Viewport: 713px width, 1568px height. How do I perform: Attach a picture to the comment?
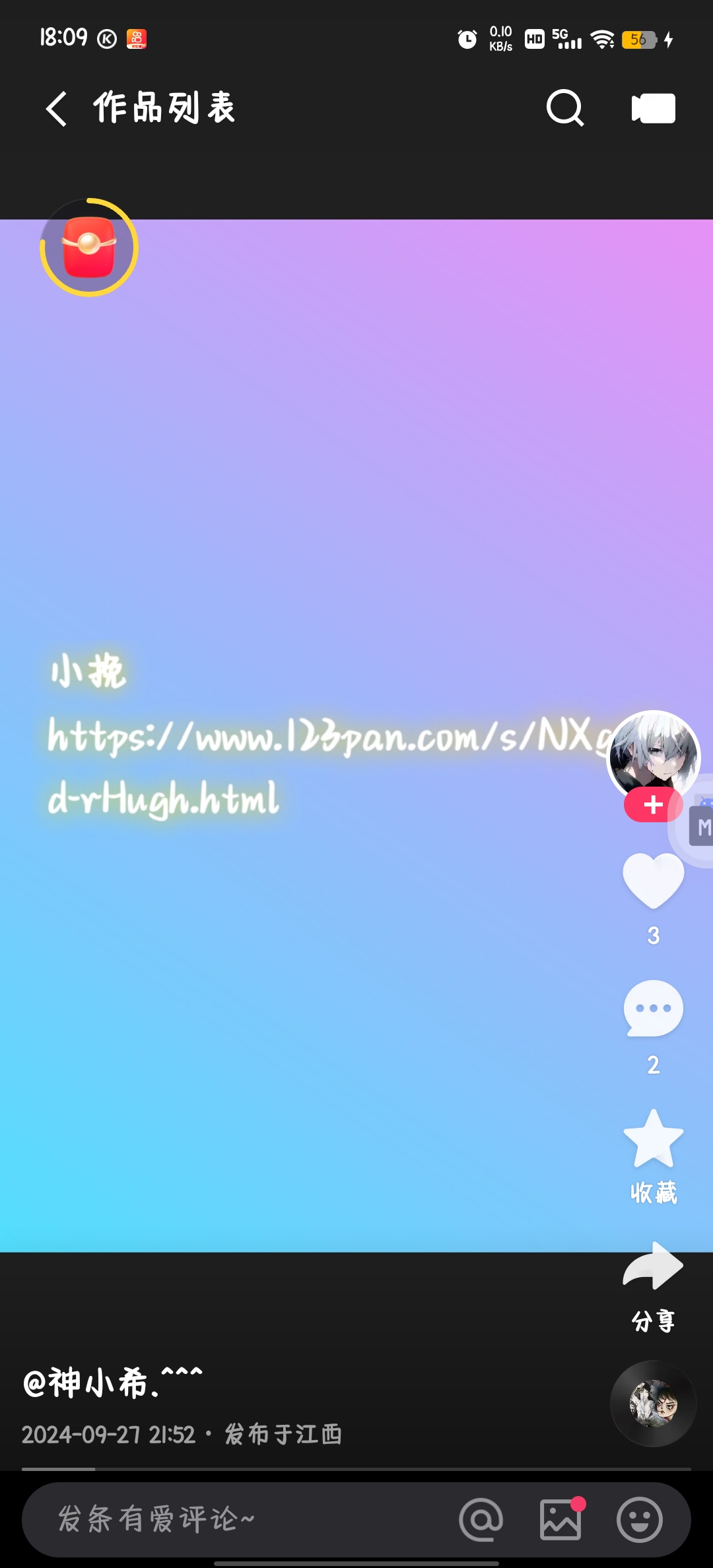click(560, 1519)
